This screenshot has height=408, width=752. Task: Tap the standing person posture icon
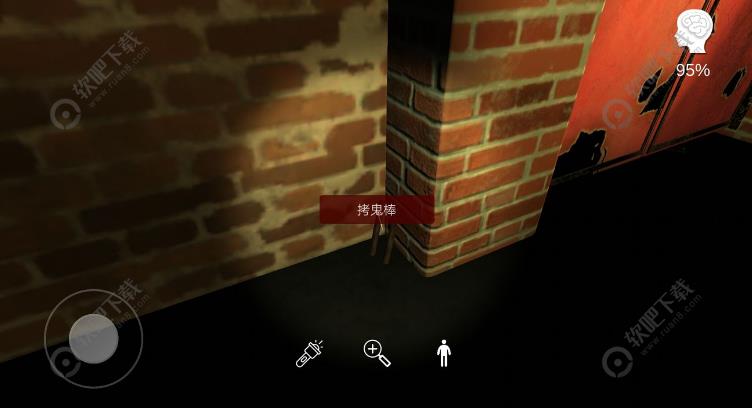coord(444,353)
